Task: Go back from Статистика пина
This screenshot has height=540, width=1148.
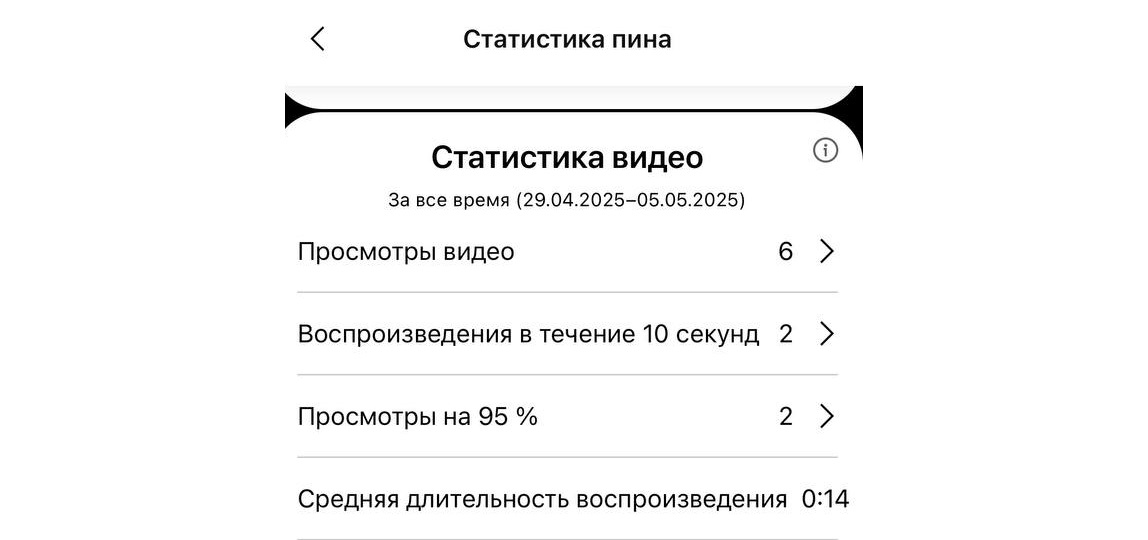Action: tap(318, 39)
